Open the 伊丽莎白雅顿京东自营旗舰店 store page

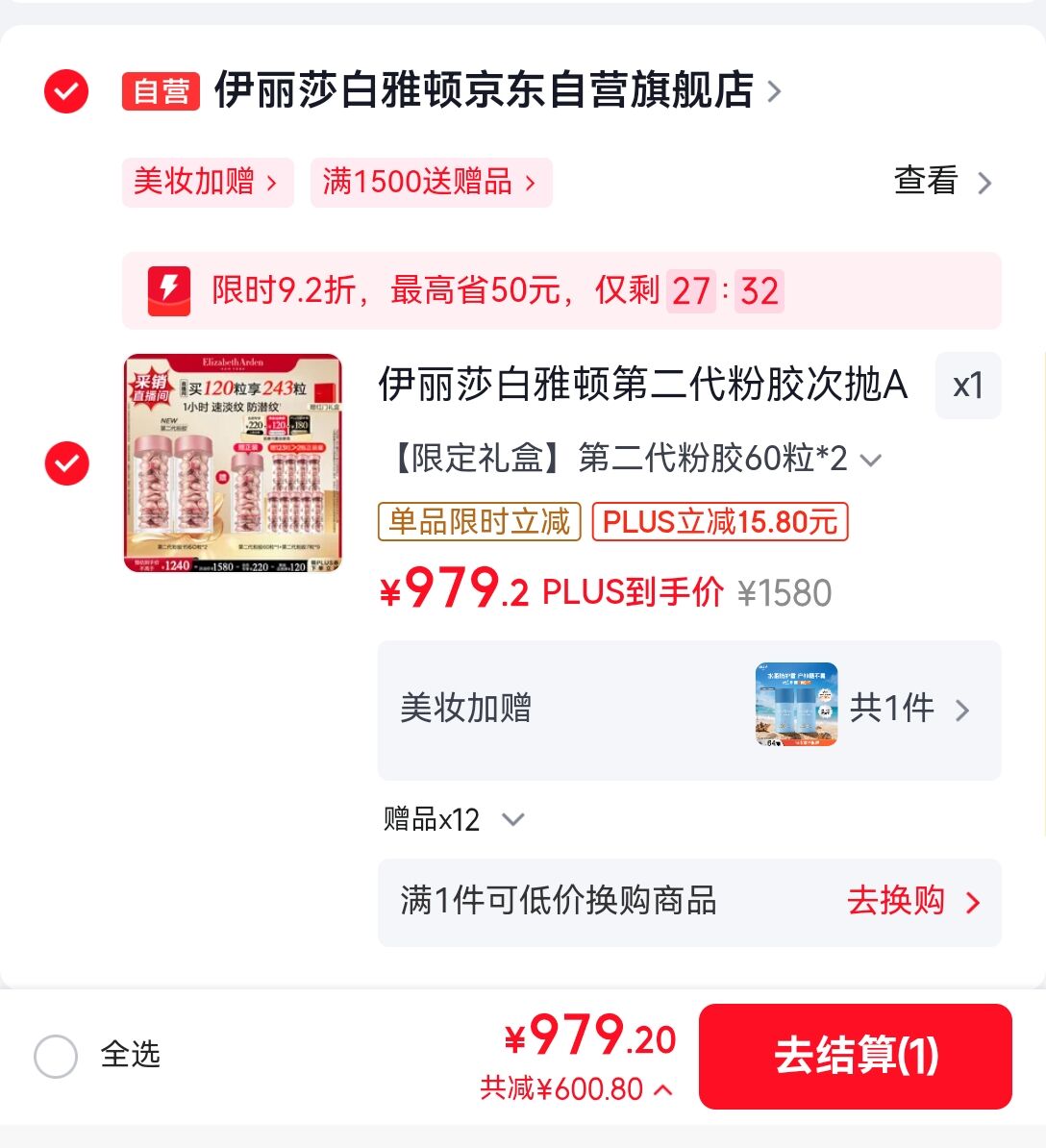click(484, 90)
